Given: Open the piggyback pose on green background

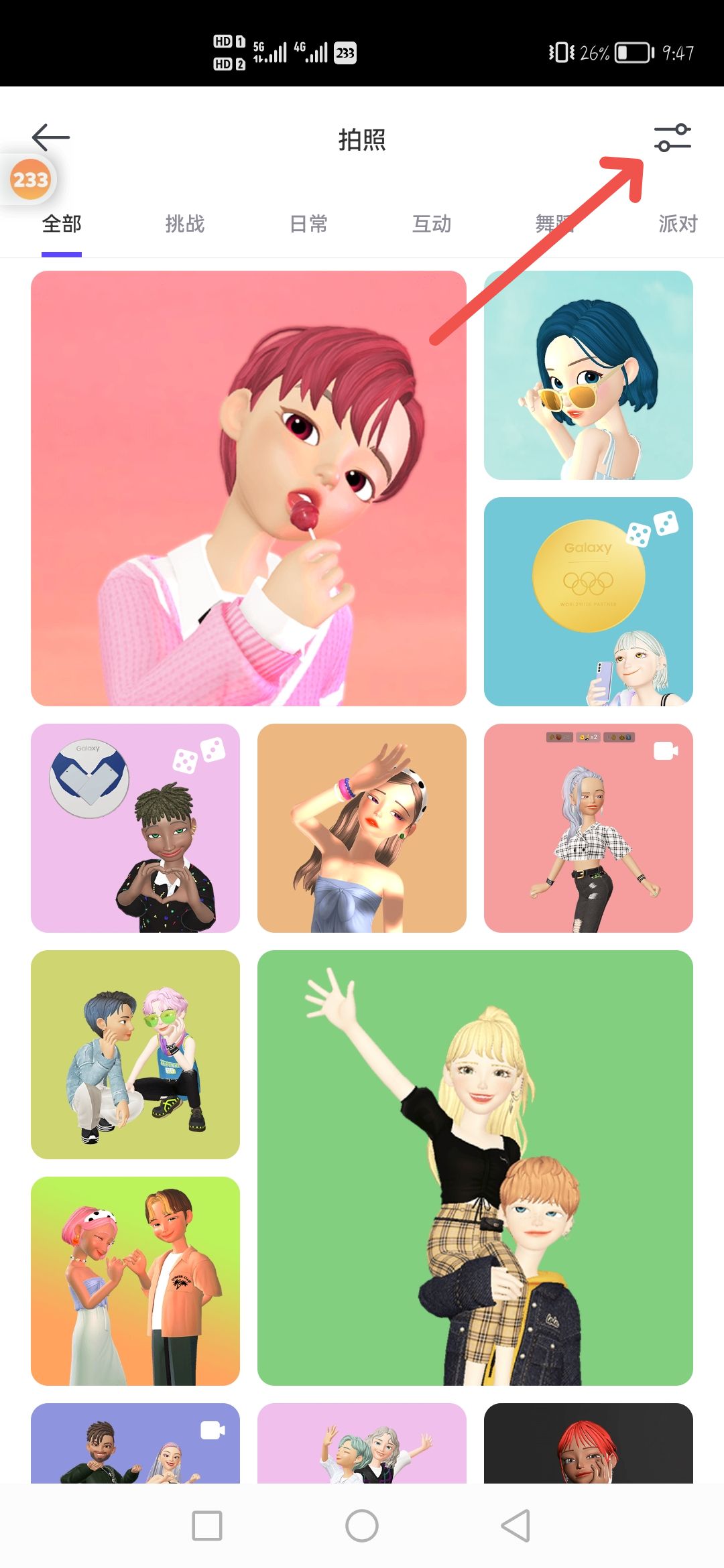Looking at the screenshot, I should tap(475, 1167).
